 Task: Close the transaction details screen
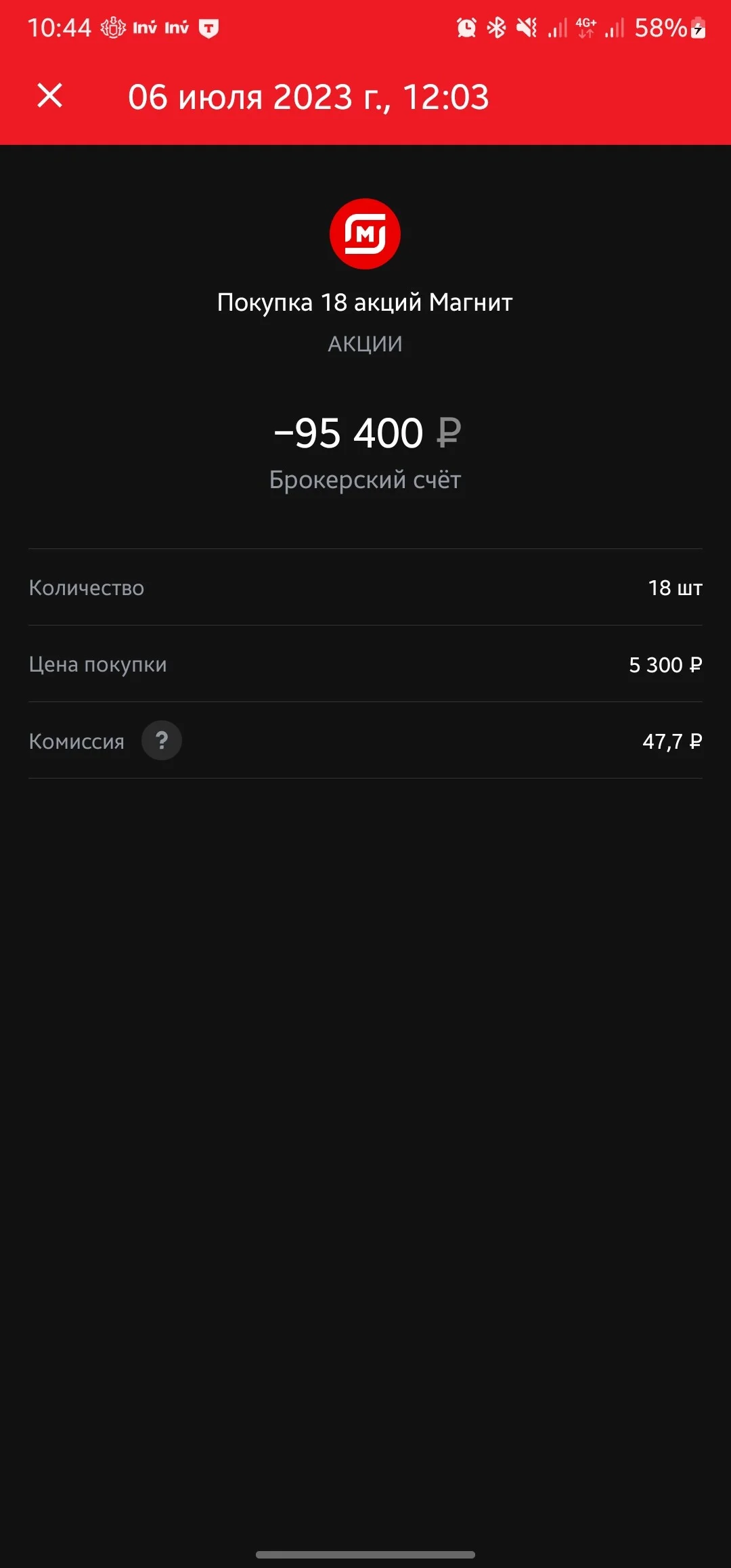(x=49, y=95)
